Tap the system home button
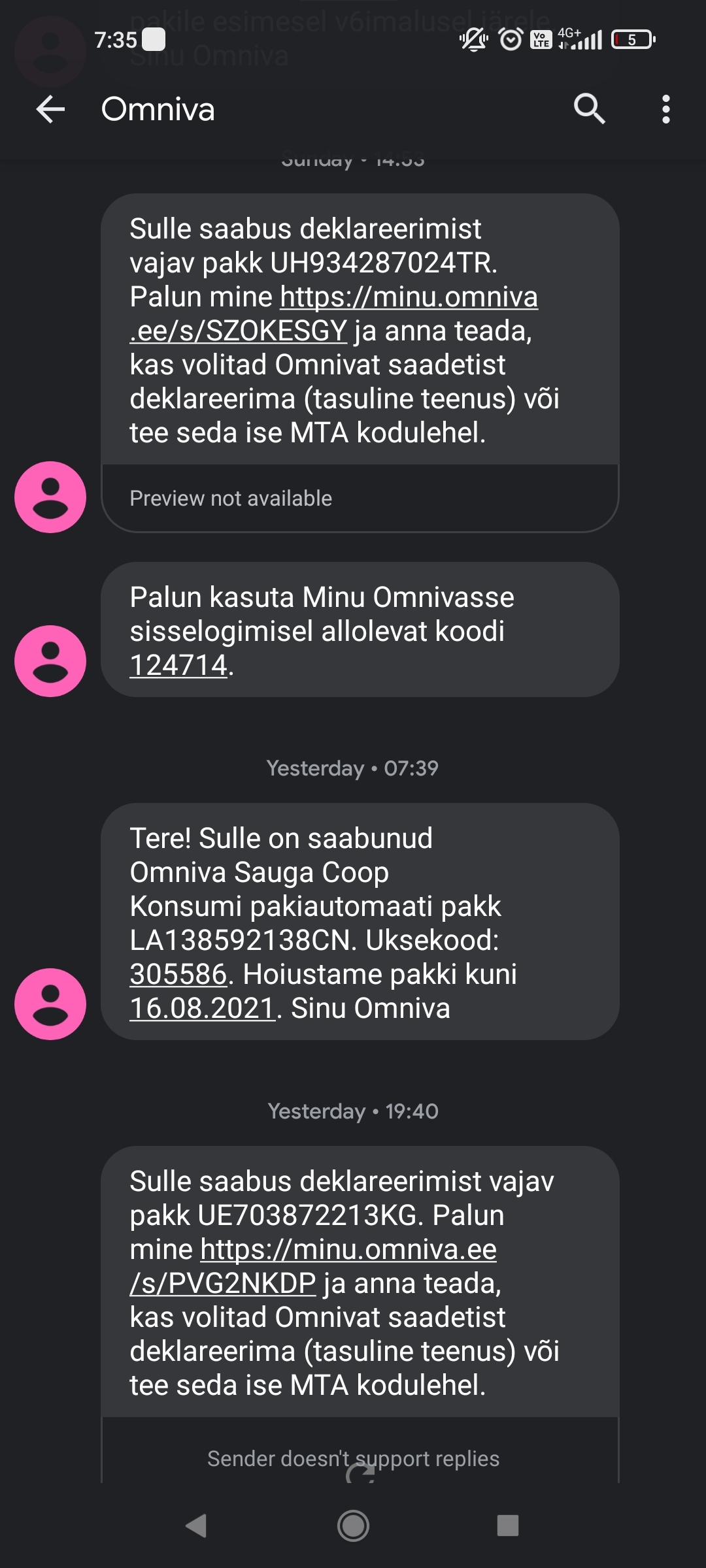Viewport: 706px width, 1568px height. (353, 1526)
